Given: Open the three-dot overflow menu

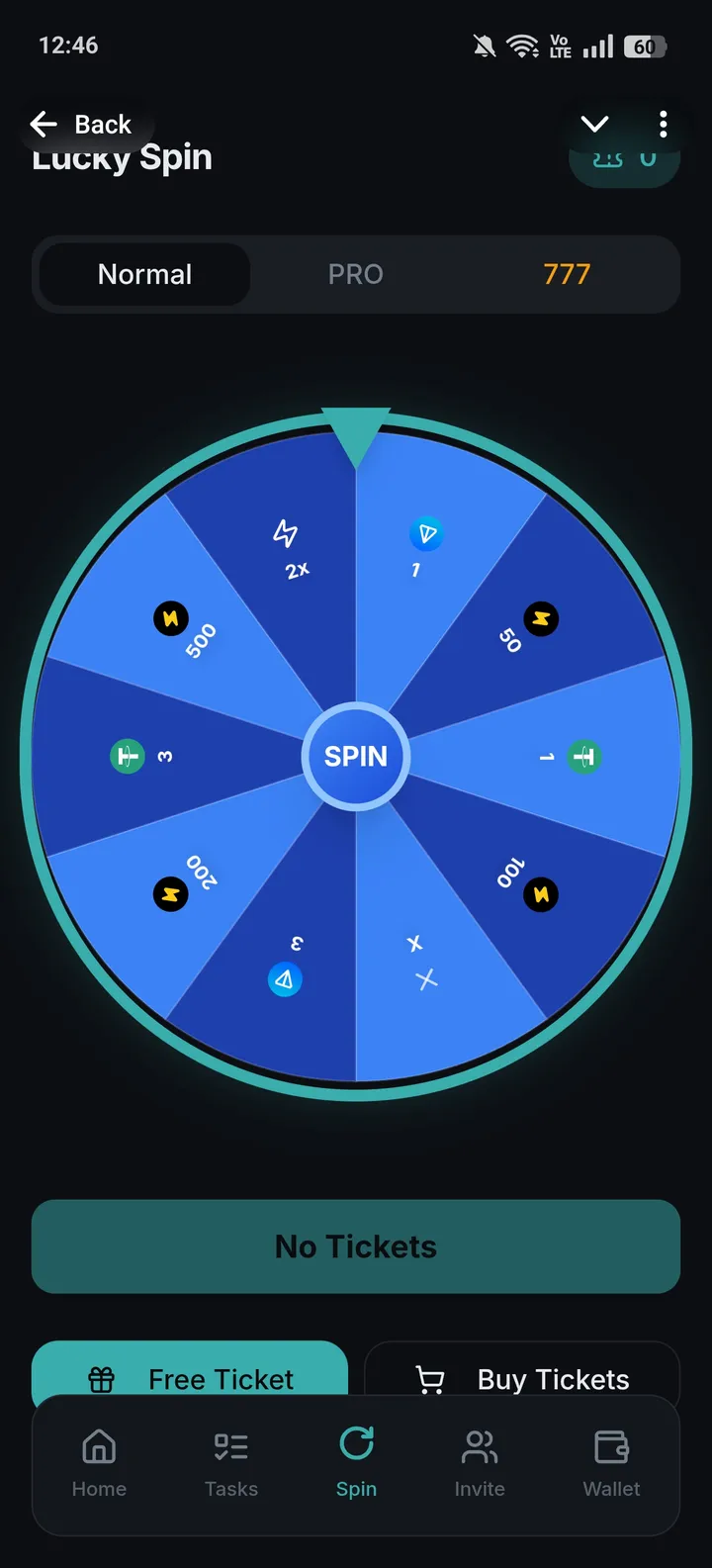Looking at the screenshot, I should (x=663, y=124).
